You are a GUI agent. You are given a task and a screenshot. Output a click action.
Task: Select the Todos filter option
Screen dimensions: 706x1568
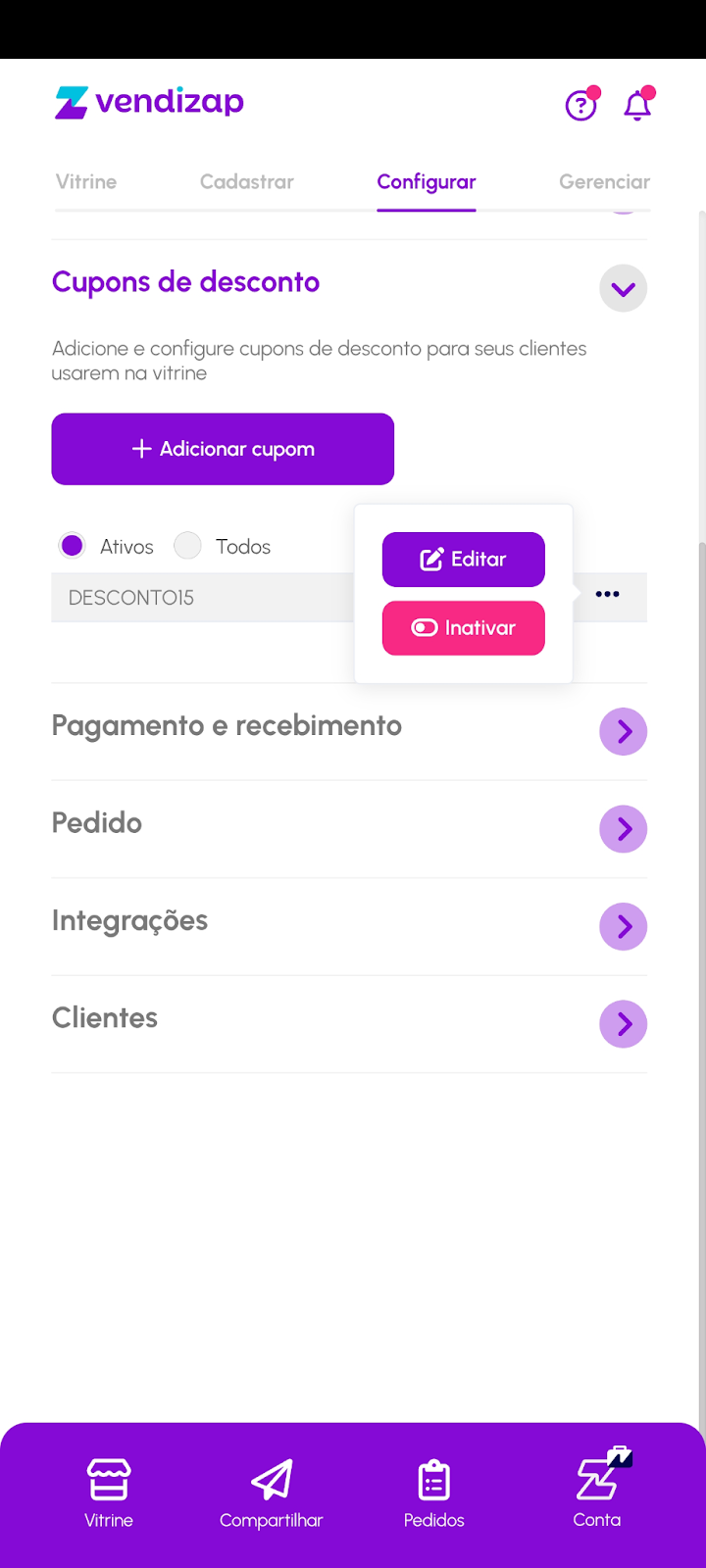(187, 546)
